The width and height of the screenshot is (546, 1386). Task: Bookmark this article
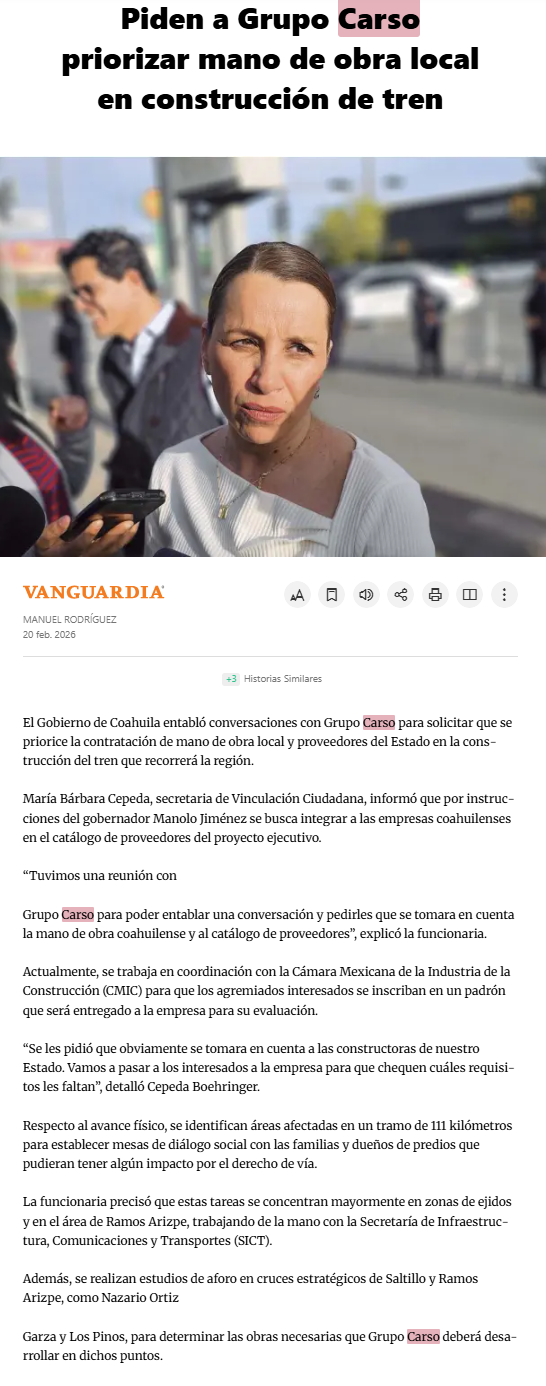[x=332, y=595]
